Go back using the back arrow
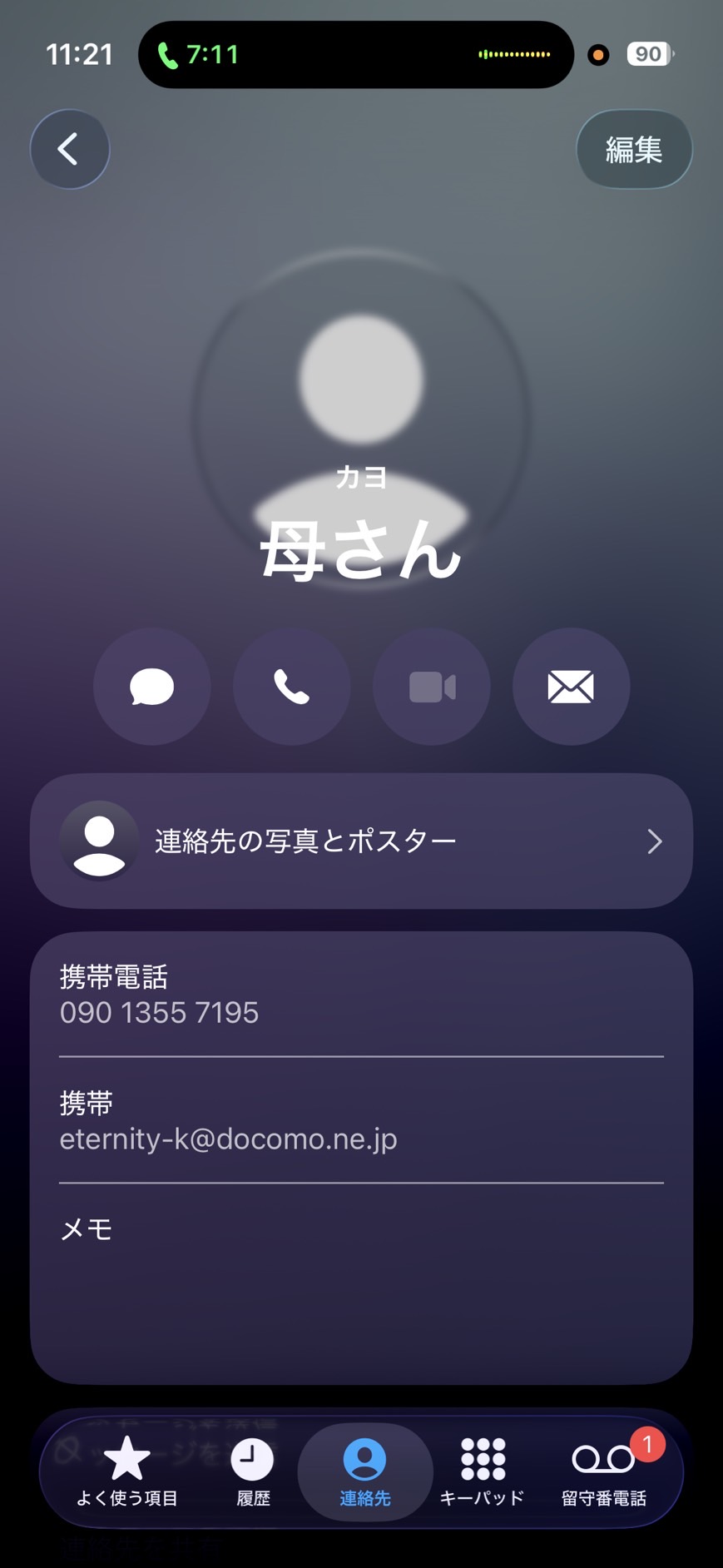This screenshot has width=723, height=1568. (70, 150)
